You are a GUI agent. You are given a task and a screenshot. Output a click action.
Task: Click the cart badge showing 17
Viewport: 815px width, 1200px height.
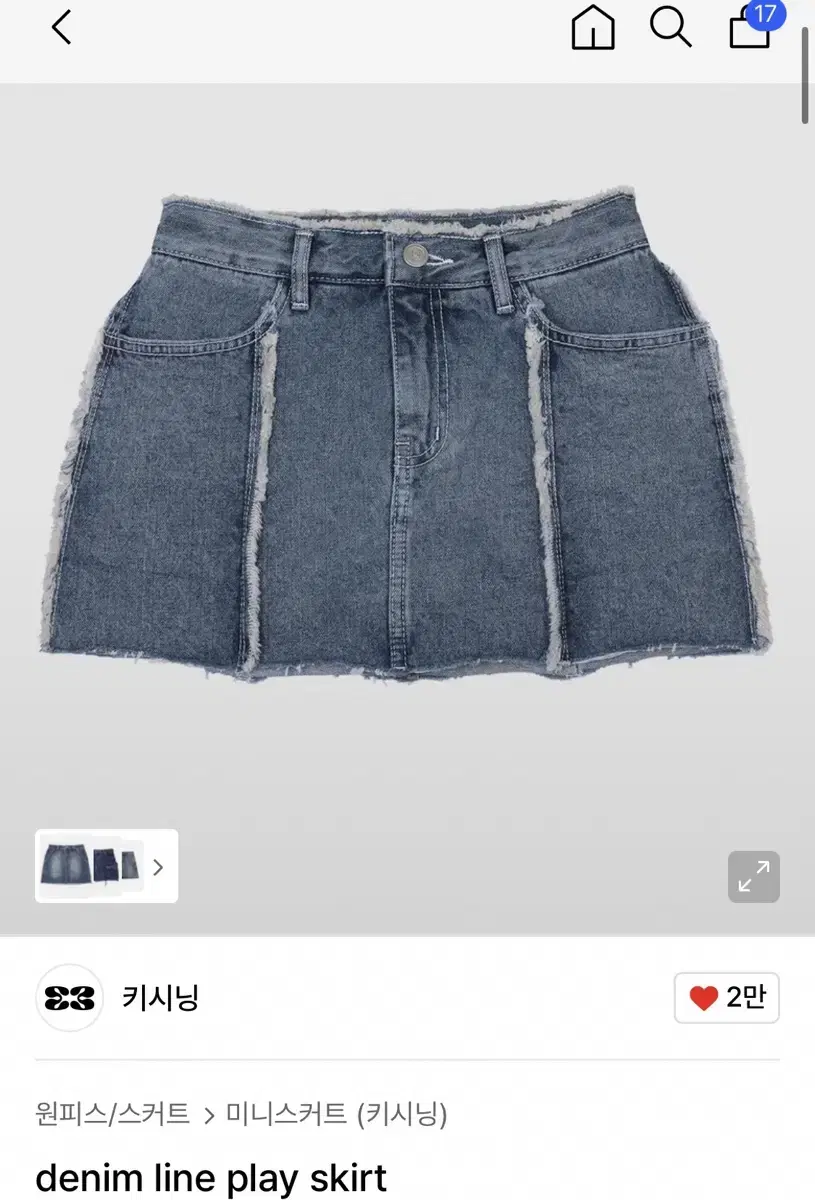[764, 16]
